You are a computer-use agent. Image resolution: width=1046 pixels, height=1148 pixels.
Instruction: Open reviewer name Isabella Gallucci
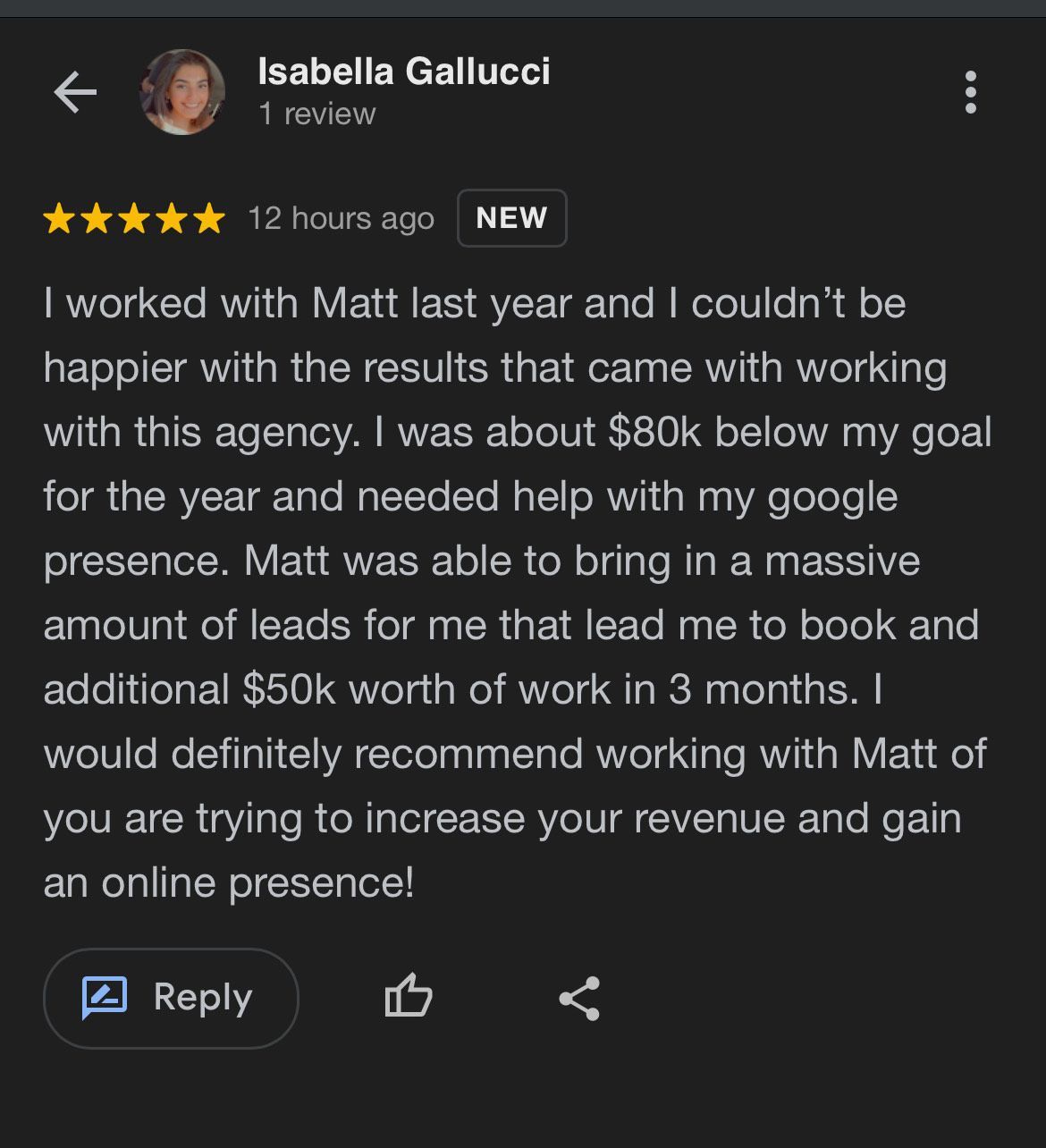point(404,72)
